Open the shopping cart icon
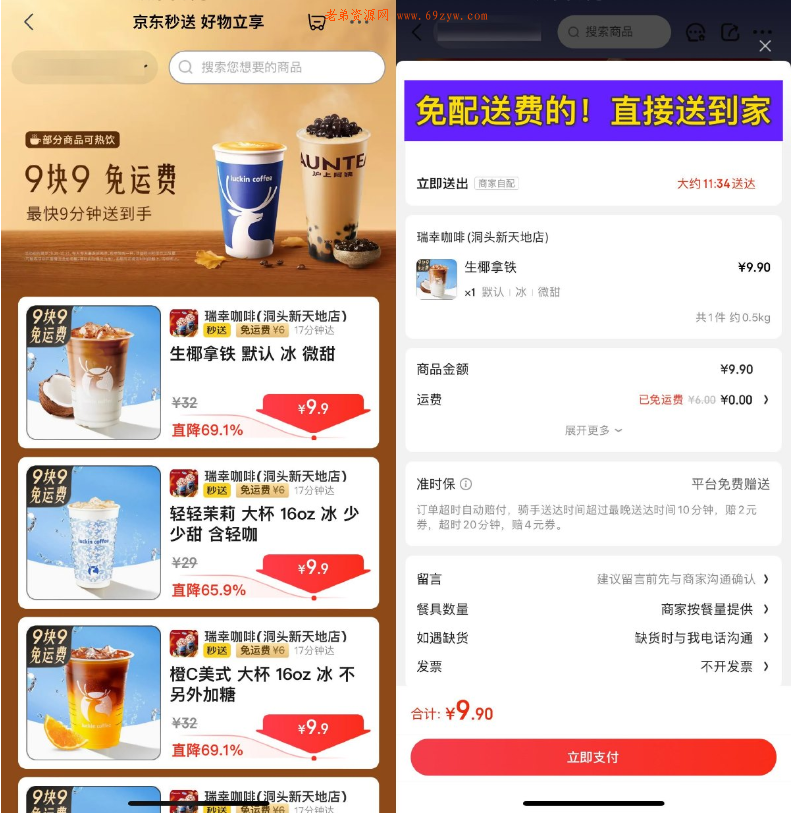 317,22
